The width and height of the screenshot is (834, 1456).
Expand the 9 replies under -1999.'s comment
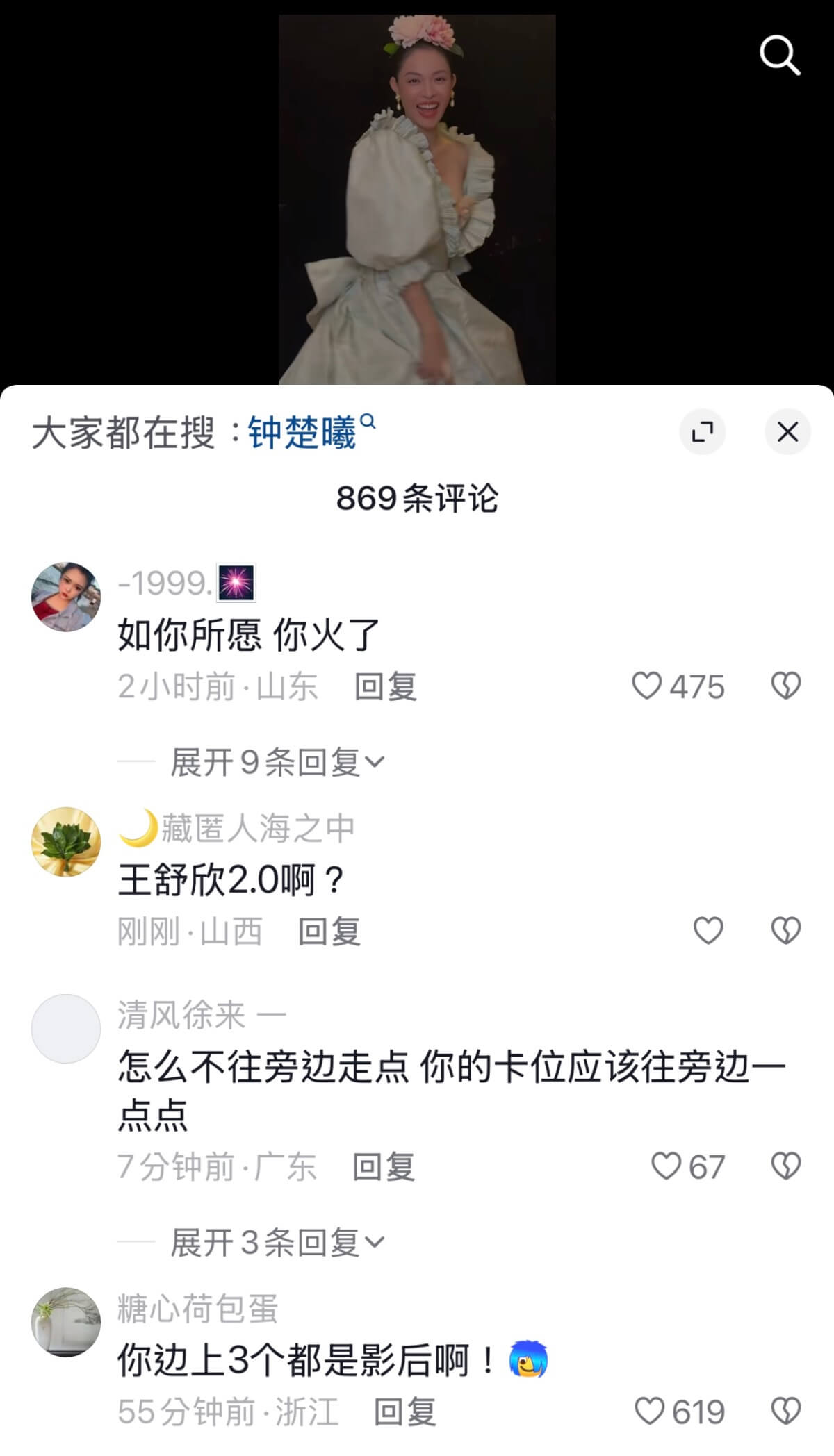click(277, 762)
